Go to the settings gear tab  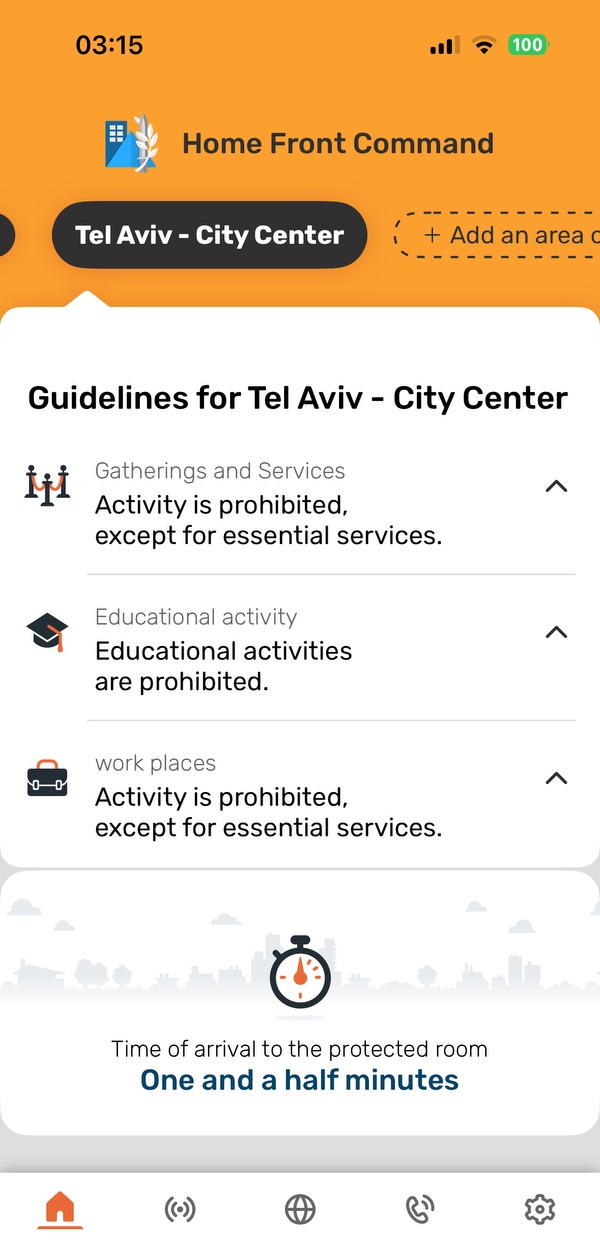tap(540, 1209)
